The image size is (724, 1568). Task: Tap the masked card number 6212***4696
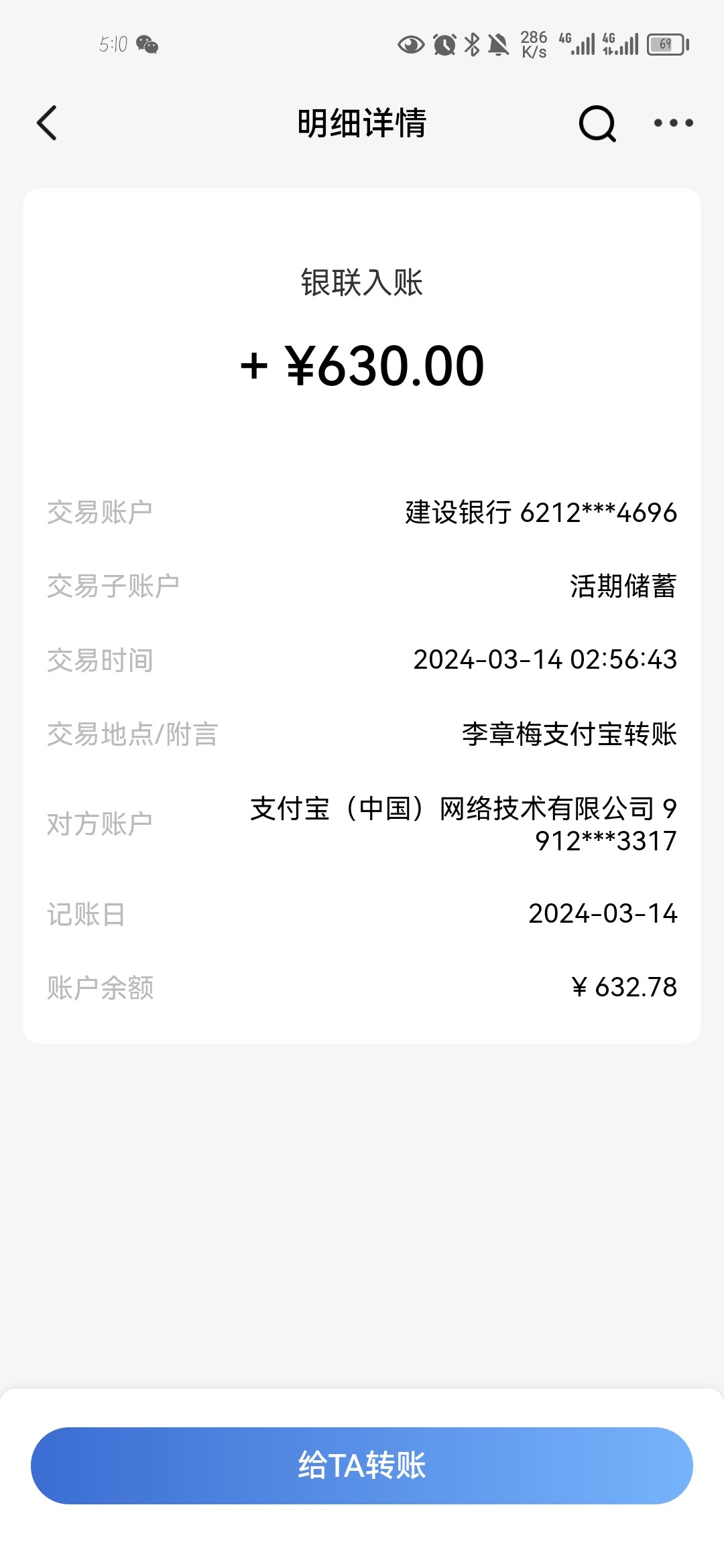pos(600,513)
